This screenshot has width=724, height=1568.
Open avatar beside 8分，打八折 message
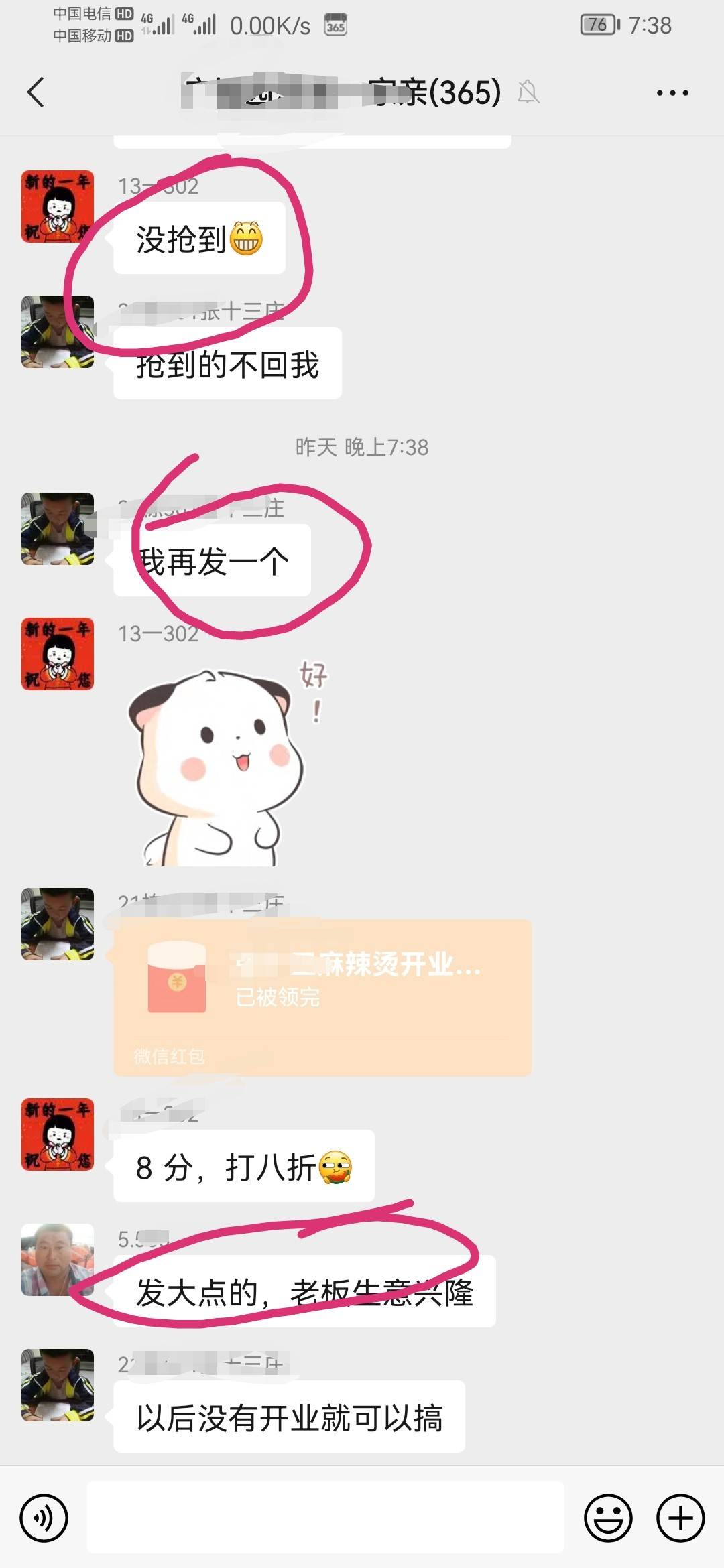tap(58, 1134)
